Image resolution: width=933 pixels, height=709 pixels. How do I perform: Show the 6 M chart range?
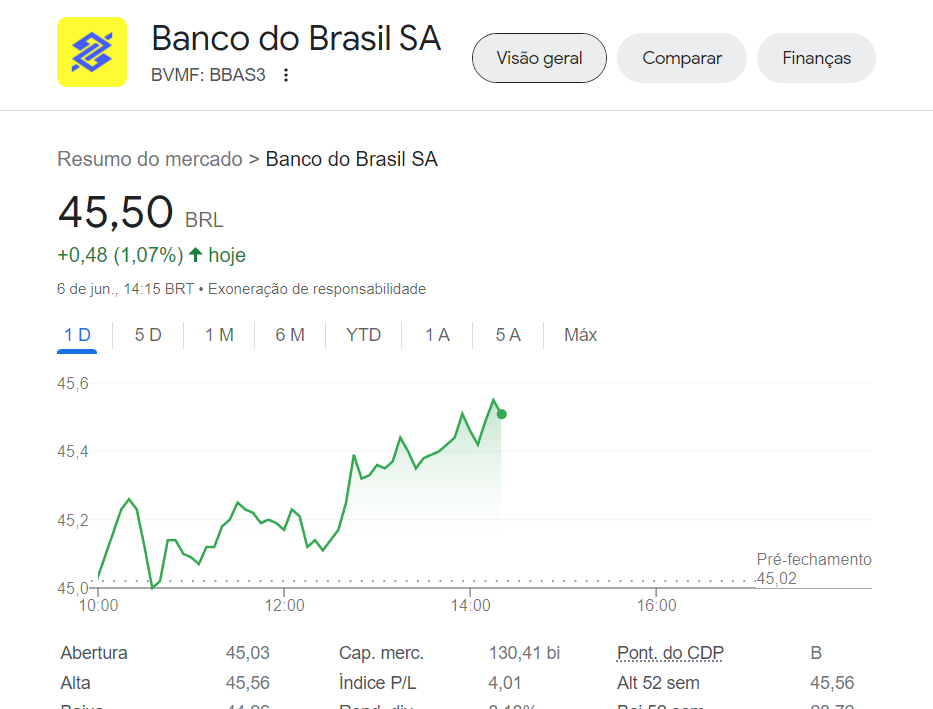tap(290, 335)
